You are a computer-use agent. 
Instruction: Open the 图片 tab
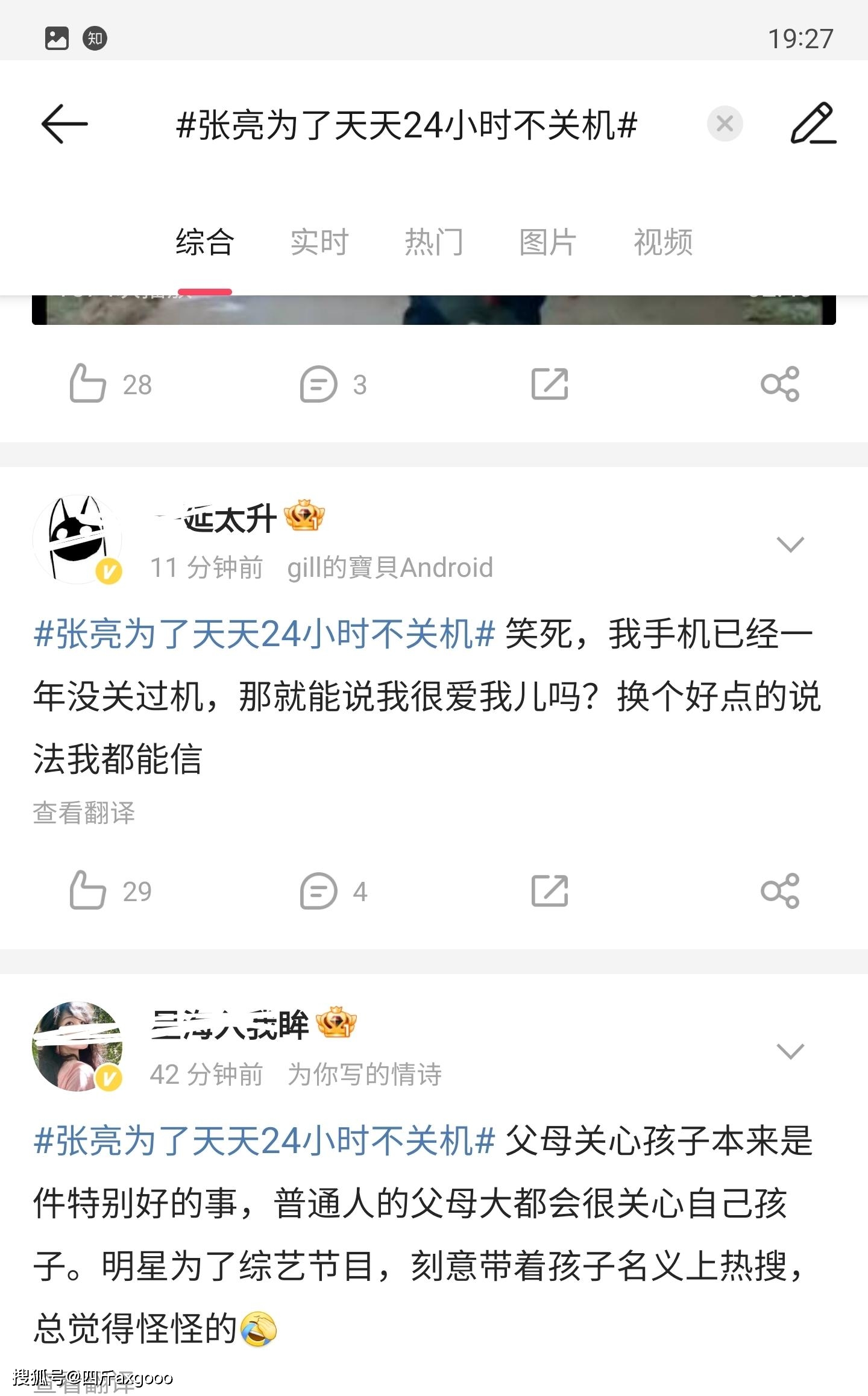tap(548, 242)
